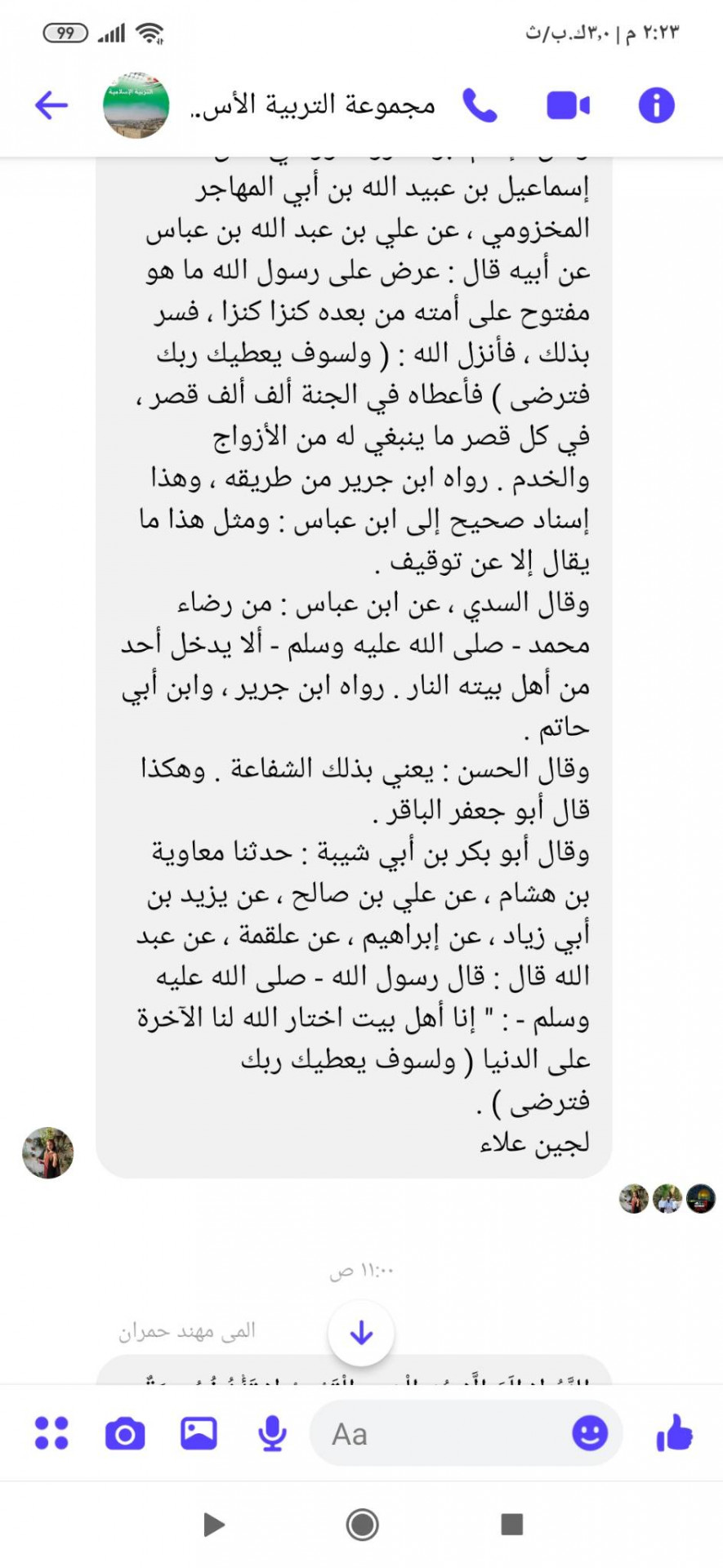The height and width of the screenshot is (1568, 723).
Task: Open group name مجموعة التربية details
Action: [313, 105]
